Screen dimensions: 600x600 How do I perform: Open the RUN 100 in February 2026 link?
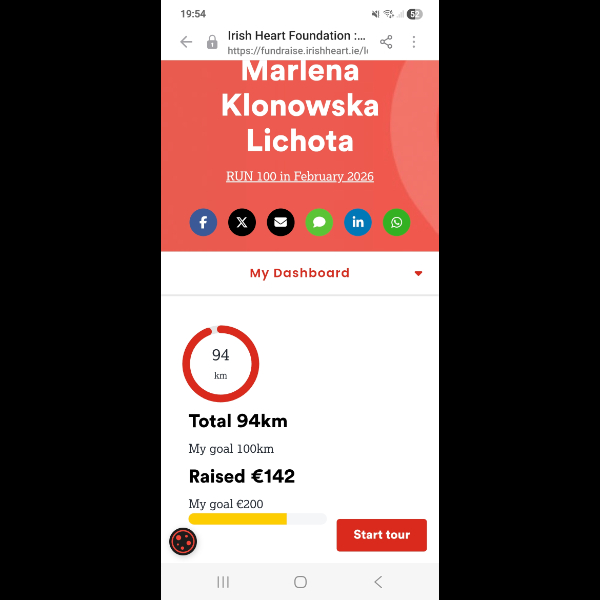tap(300, 177)
